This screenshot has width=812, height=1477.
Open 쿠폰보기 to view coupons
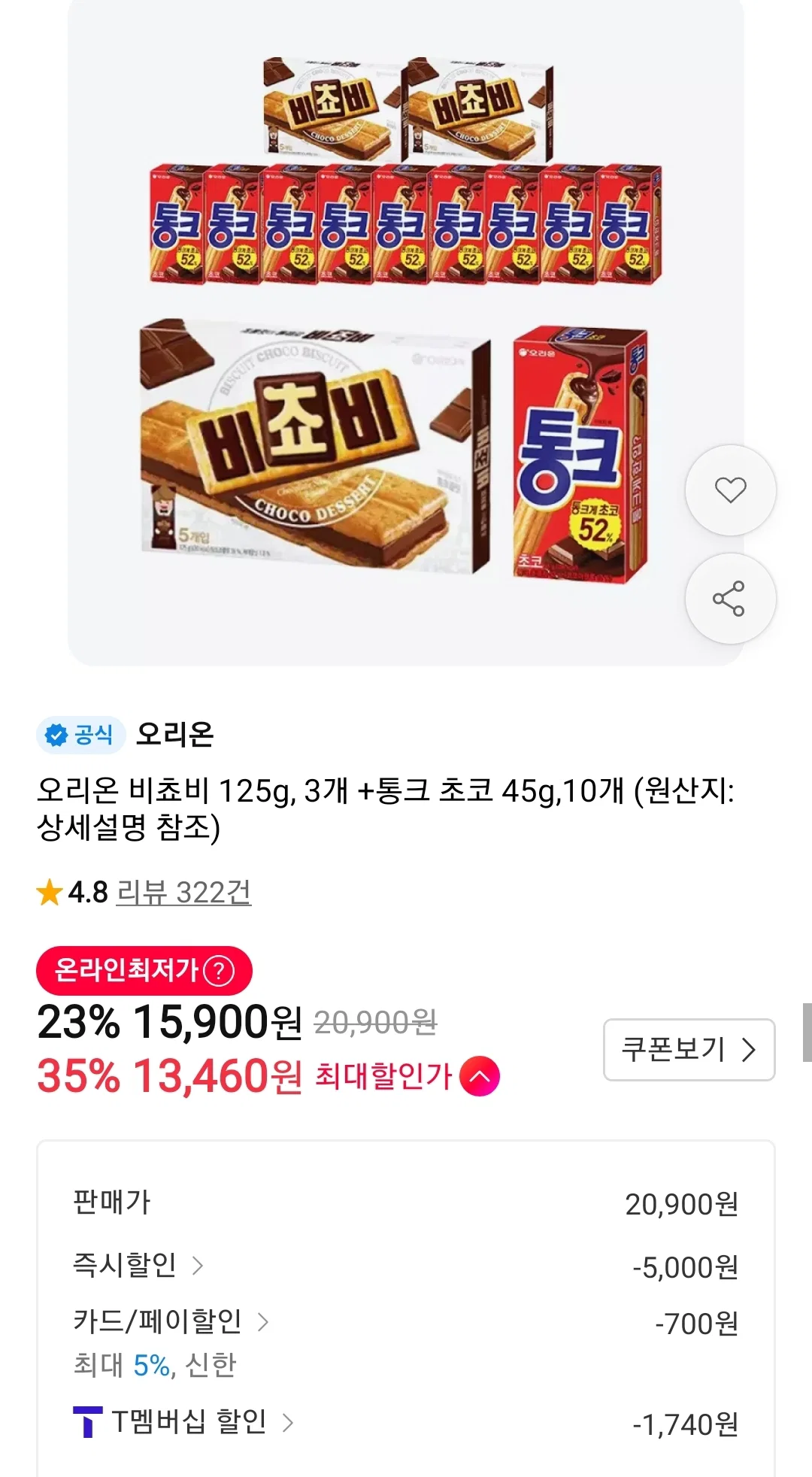[689, 1050]
